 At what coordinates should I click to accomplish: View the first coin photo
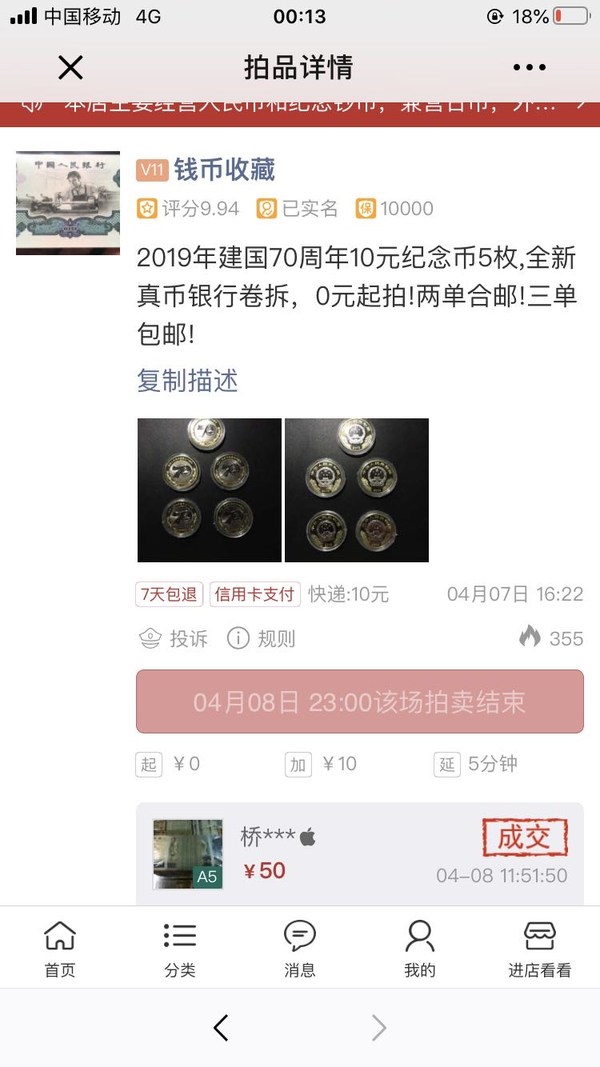[209, 490]
